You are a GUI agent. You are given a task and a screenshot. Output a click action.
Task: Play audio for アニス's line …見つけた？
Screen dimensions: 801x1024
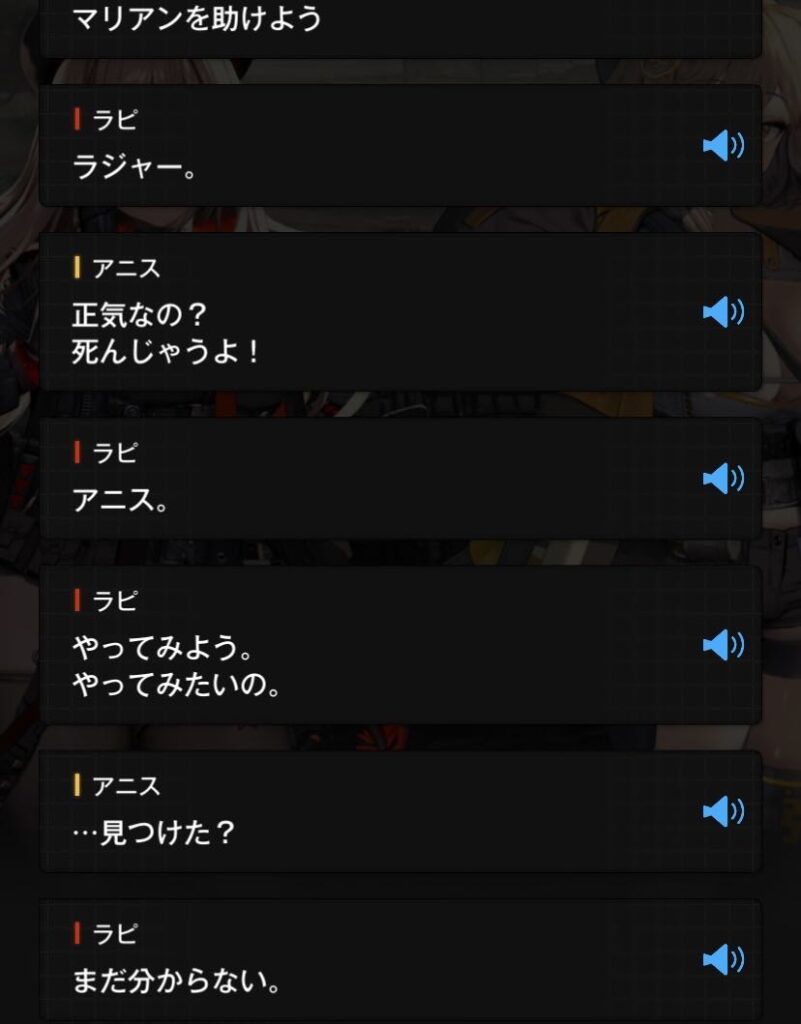(723, 811)
